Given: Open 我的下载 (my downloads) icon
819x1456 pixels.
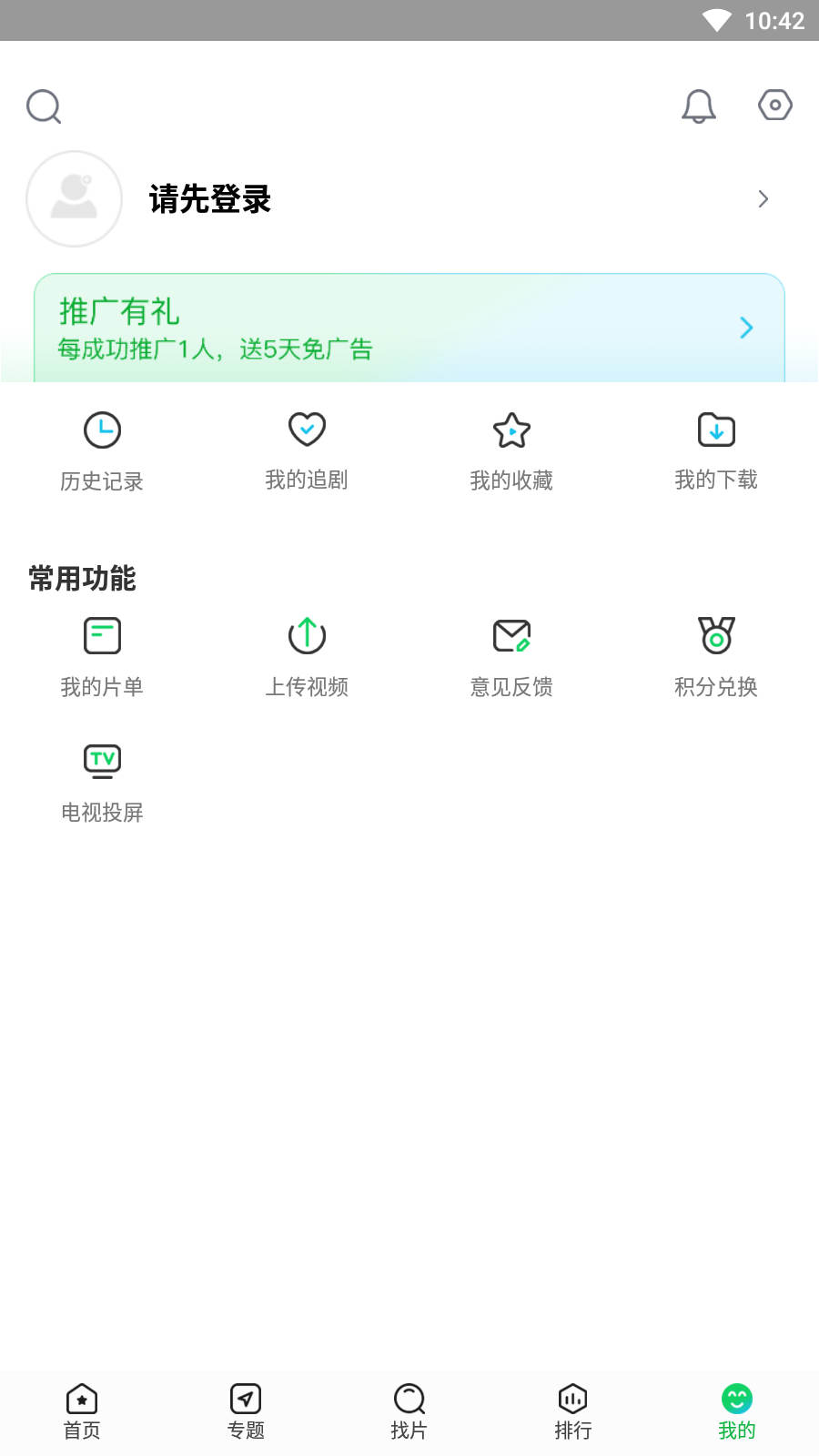Looking at the screenshot, I should point(716,430).
